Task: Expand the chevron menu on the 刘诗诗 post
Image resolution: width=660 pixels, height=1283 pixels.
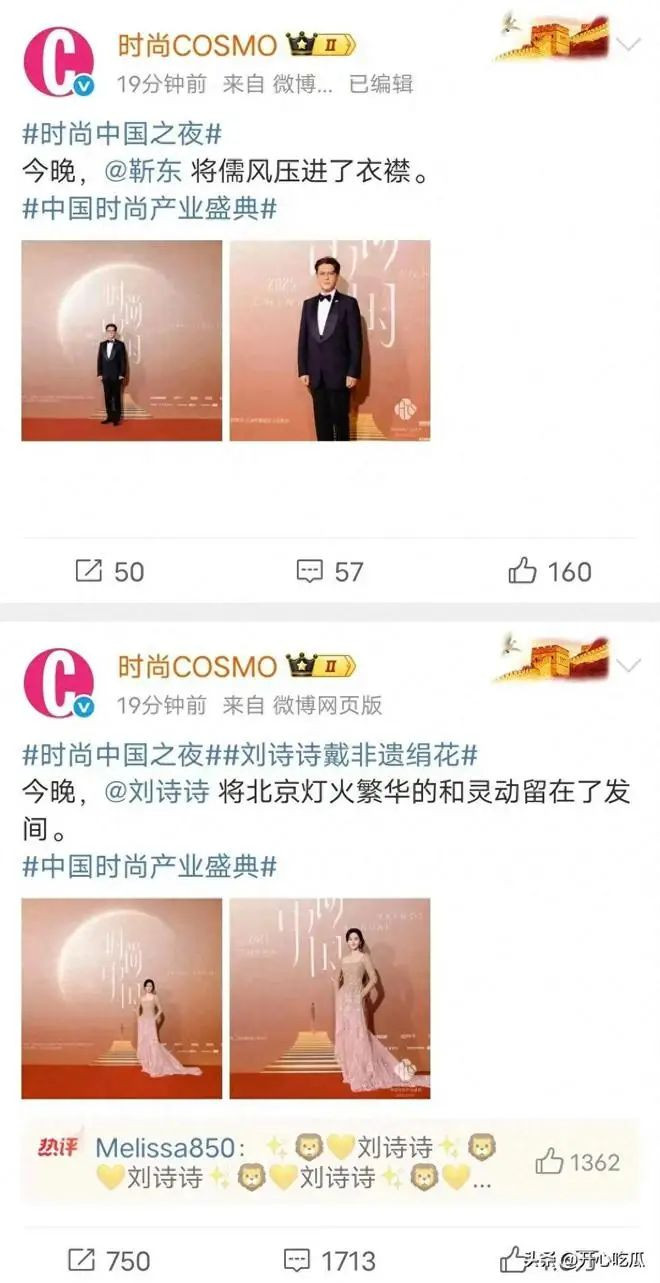Action: click(628, 666)
